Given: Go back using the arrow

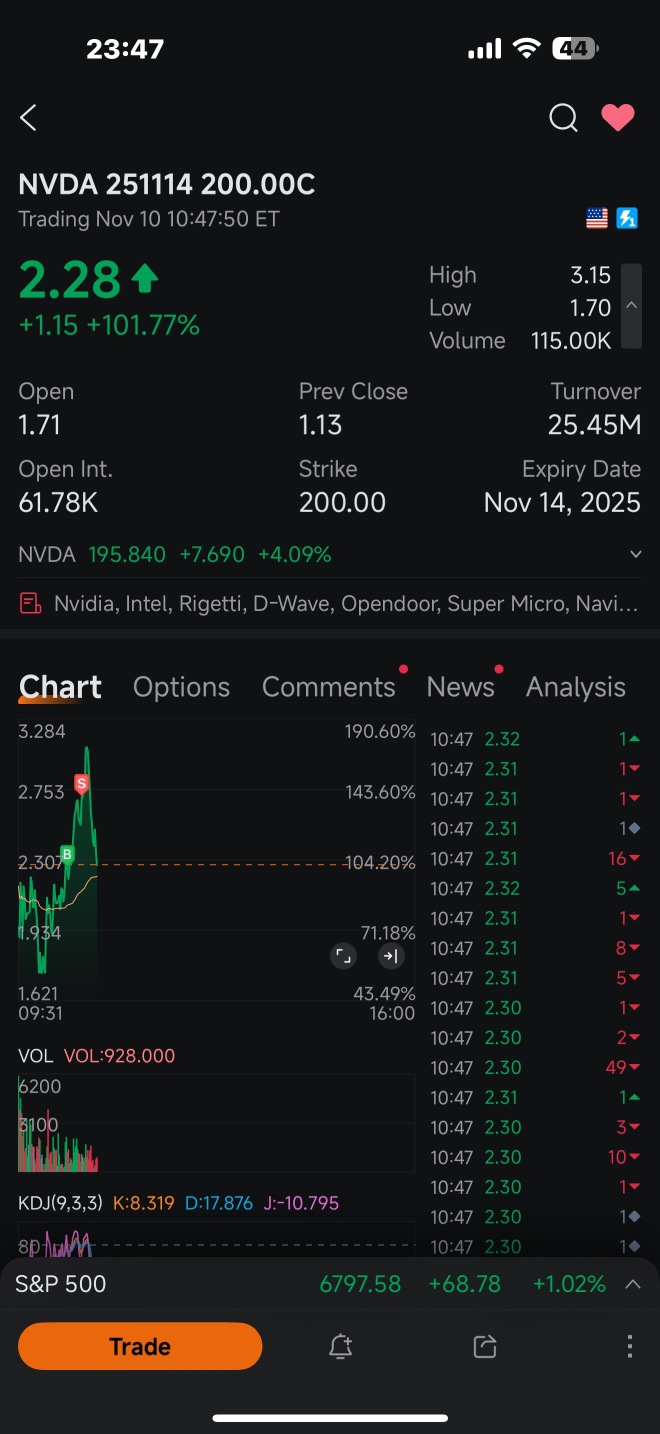Looking at the screenshot, I should (x=28, y=118).
